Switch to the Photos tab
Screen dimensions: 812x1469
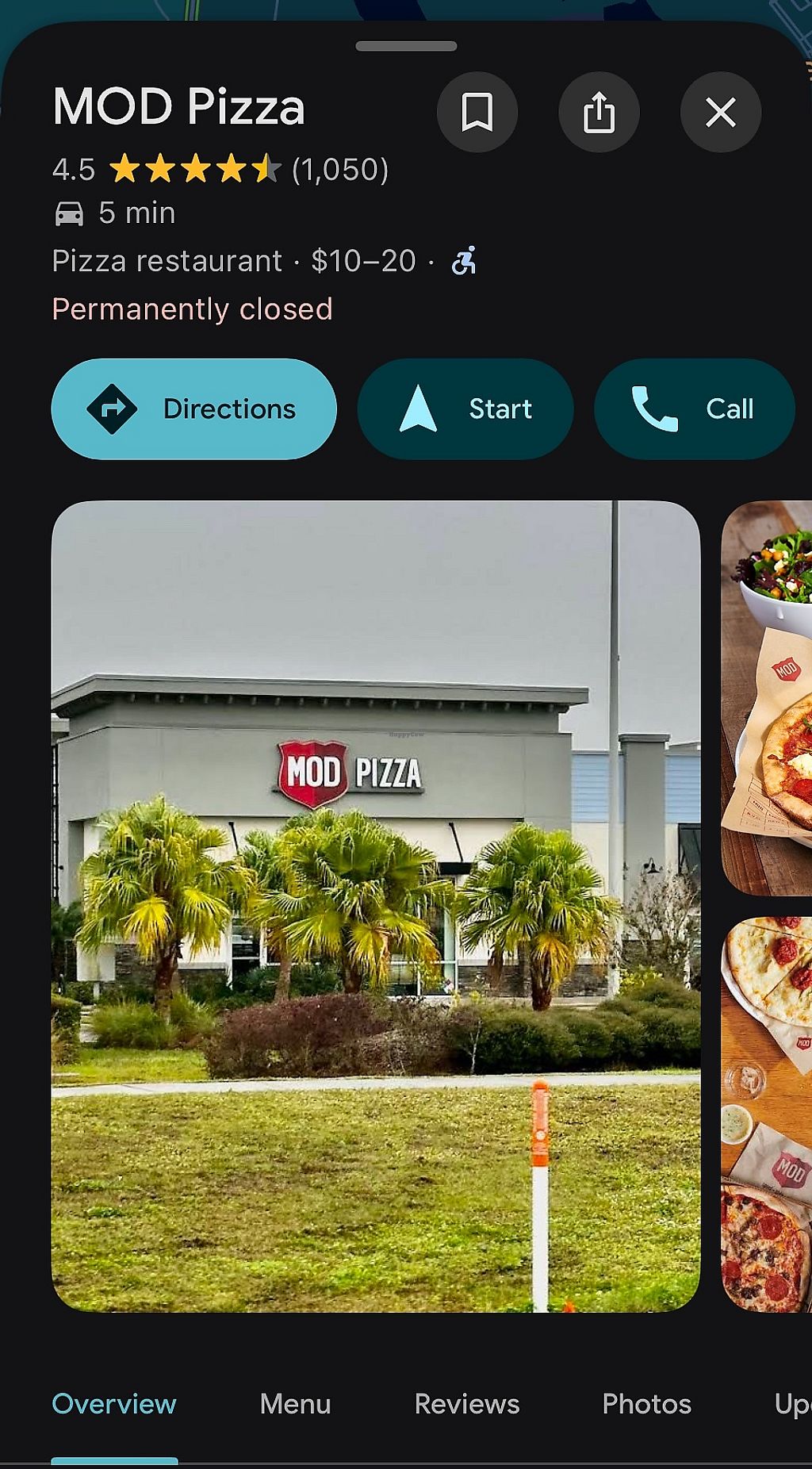tap(646, 1404)
